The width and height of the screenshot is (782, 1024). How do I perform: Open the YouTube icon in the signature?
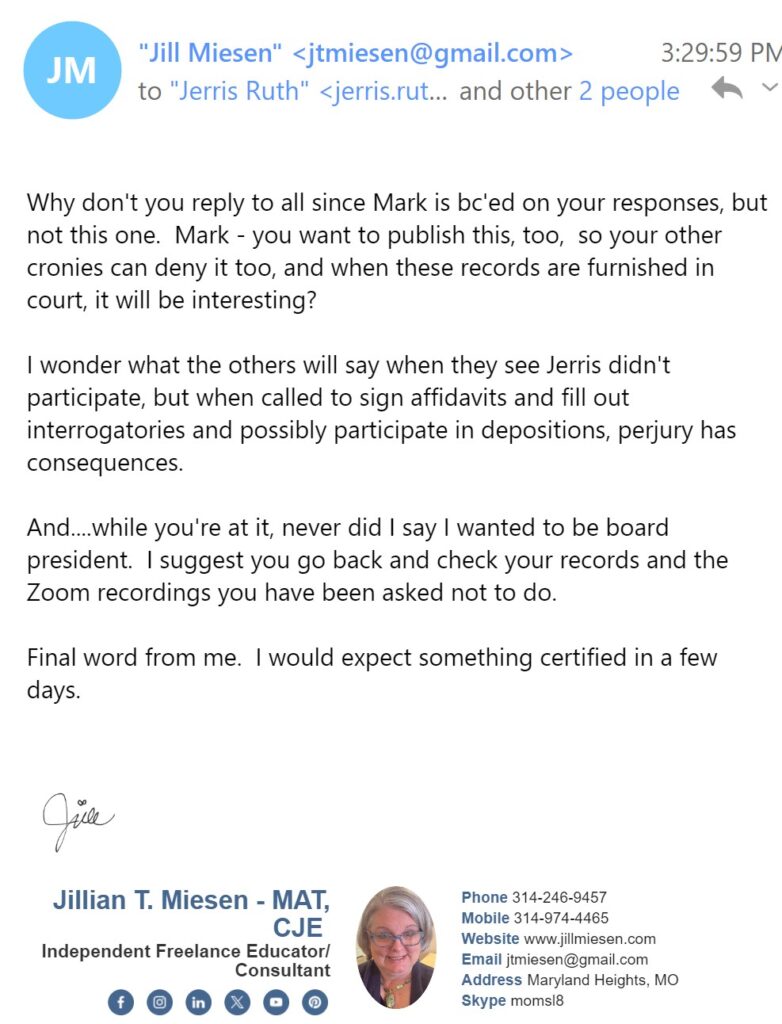[x=276, y=1001]
